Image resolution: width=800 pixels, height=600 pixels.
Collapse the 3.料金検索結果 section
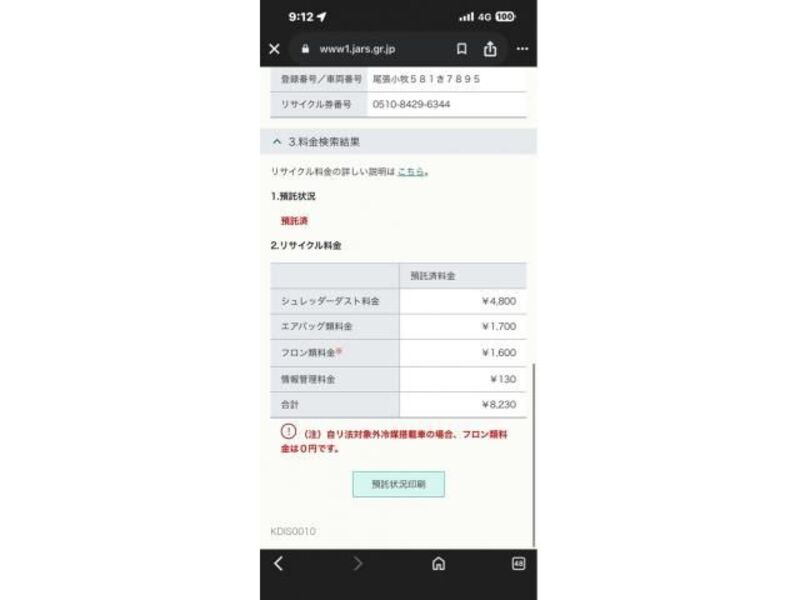click(x=278, y=142)
